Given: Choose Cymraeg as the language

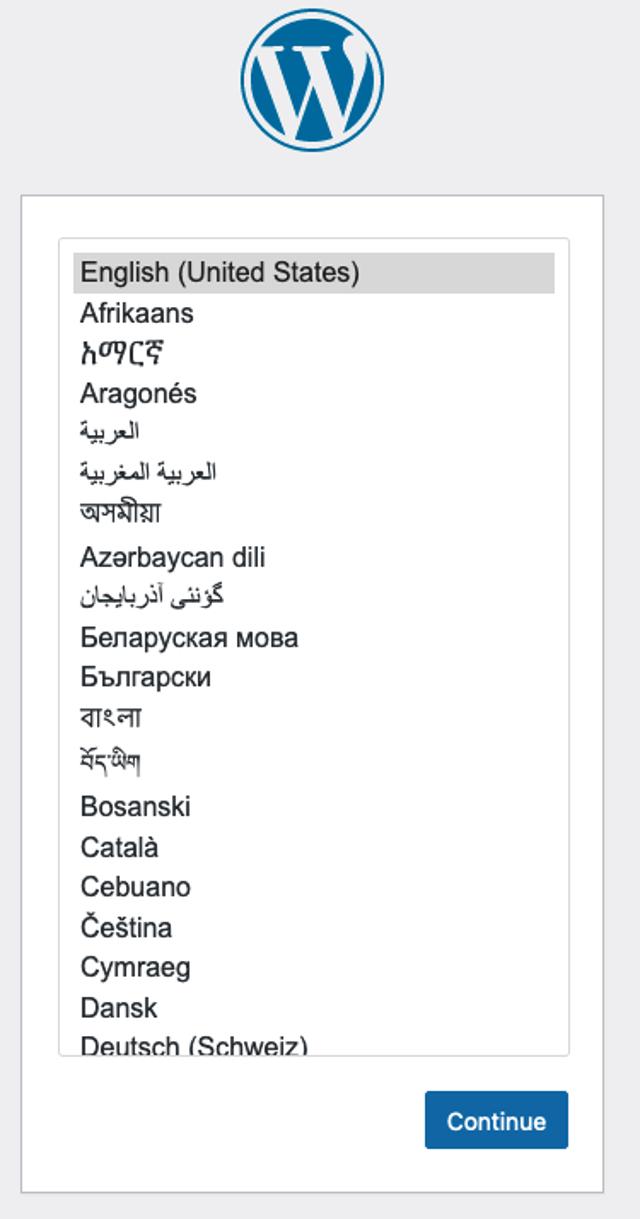Looking at the screenshot, I should pyautogui.click(x=135, y=967).
